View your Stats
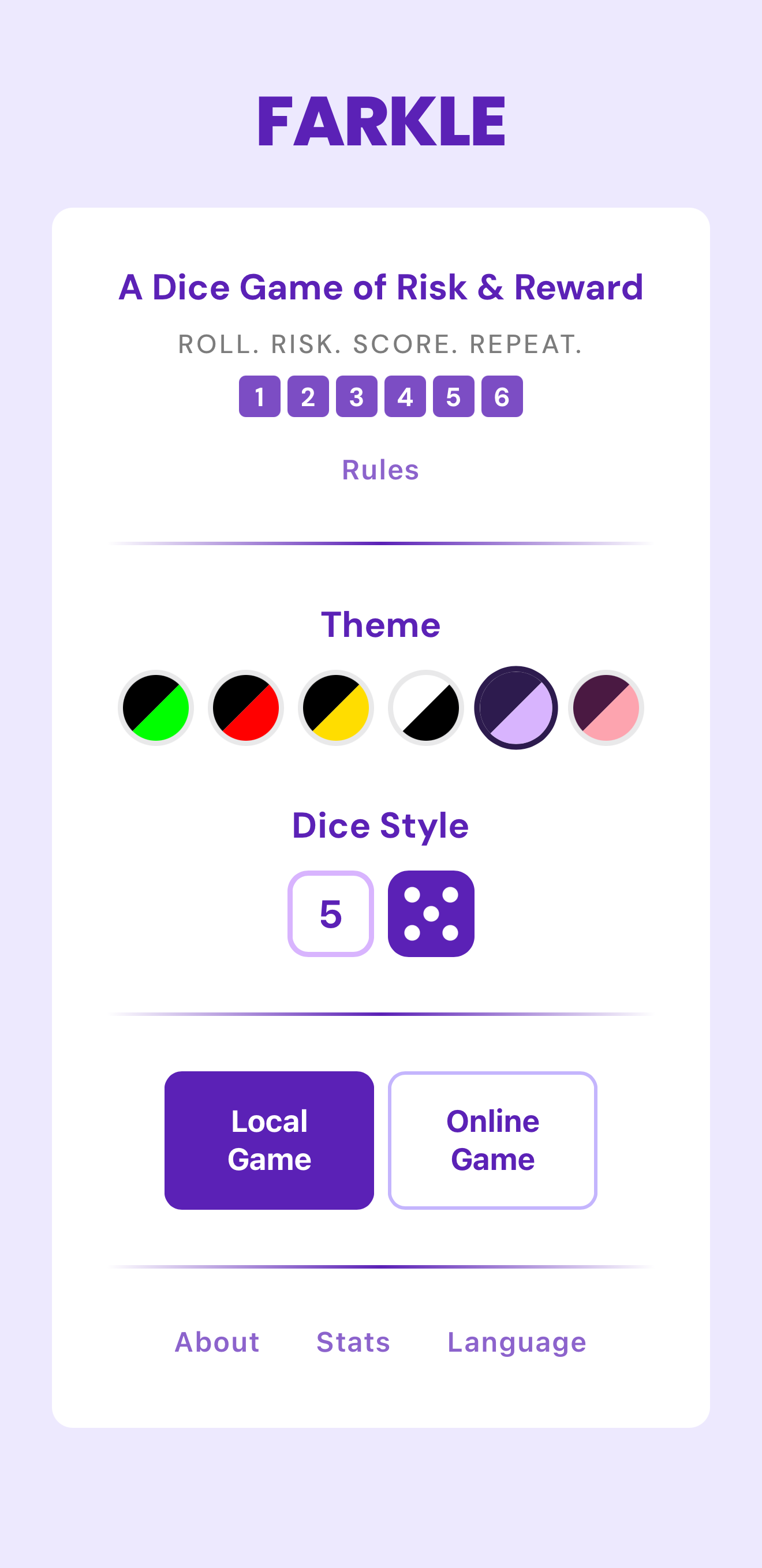The image size is (762, 1568). tap(352, 1342)
